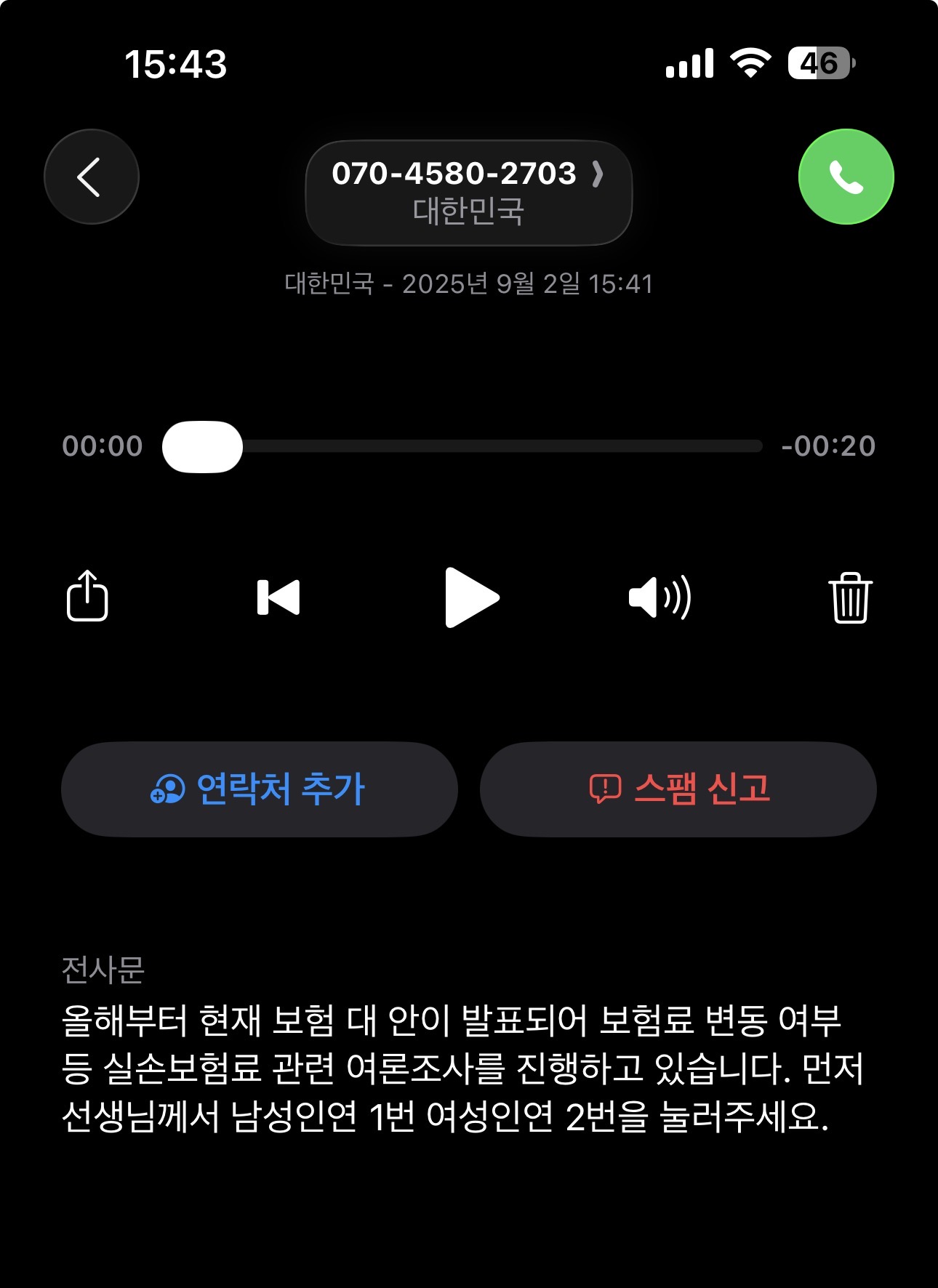938x1288 pixels.
Task: Tap 연락처 추가 to add contact
Action: tap(259, 789)
